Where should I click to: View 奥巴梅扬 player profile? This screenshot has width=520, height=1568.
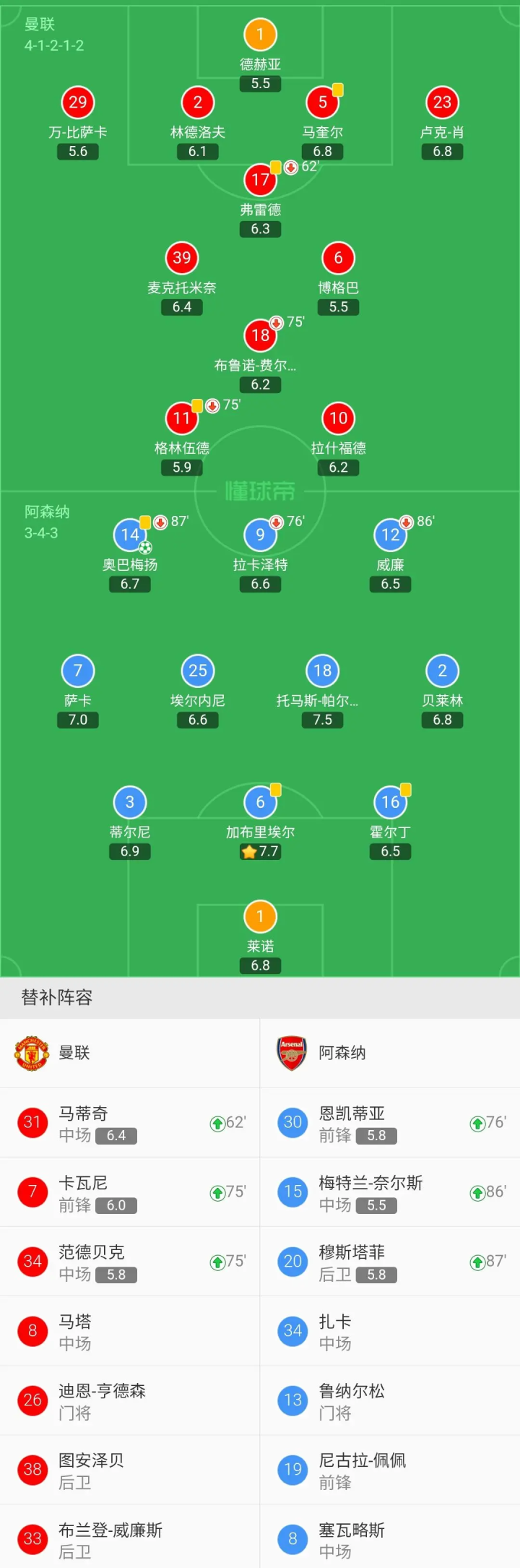click(x=130, y=535)
